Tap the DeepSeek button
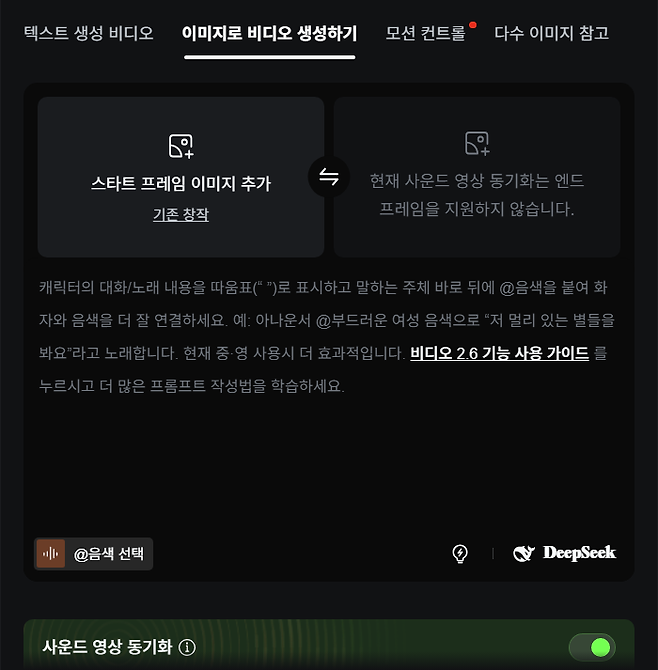The image size is (658, 670). pos(564,553)
